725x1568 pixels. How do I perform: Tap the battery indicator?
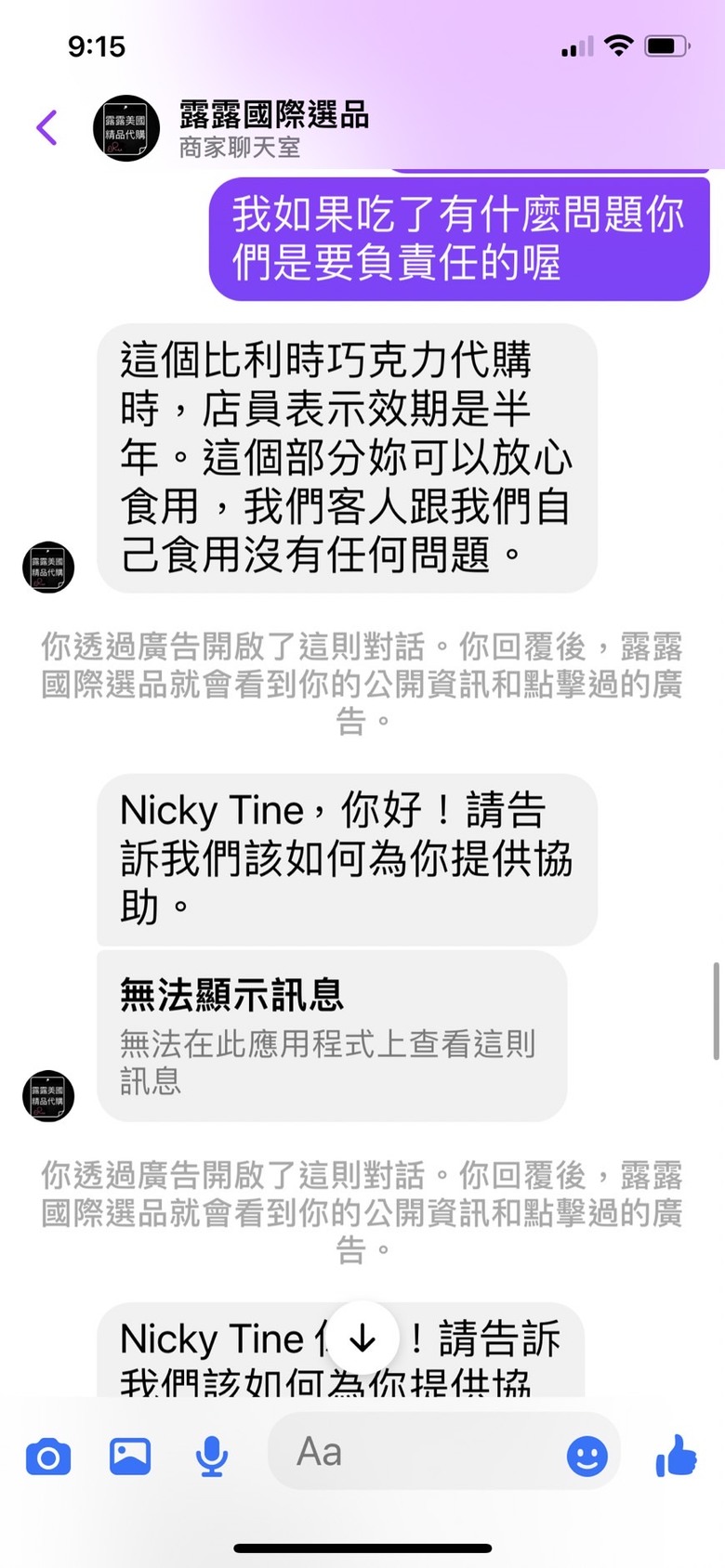pos(667,44)
